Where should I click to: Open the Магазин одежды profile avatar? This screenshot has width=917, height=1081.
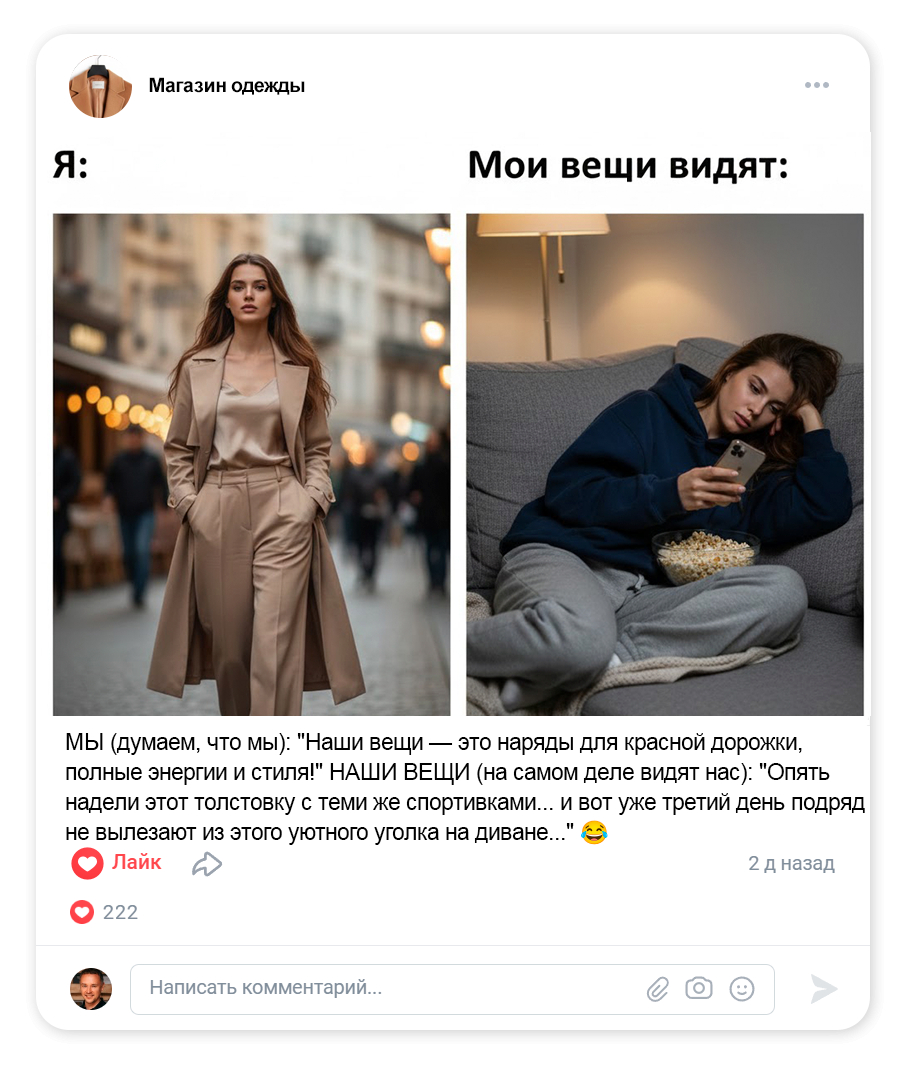[100, 86]
